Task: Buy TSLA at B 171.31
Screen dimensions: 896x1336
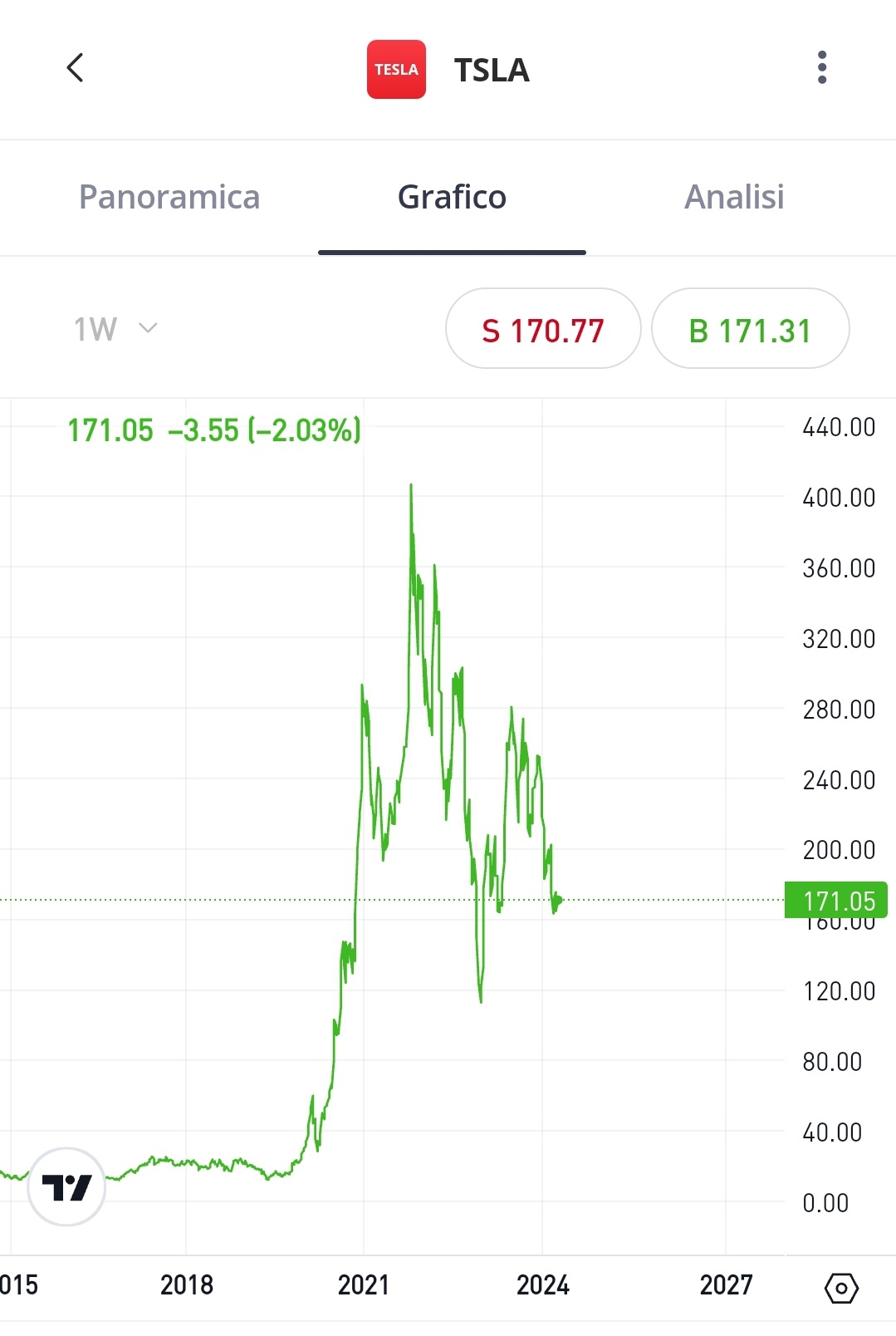Action: pyautogui.click(x=750, y=328)
